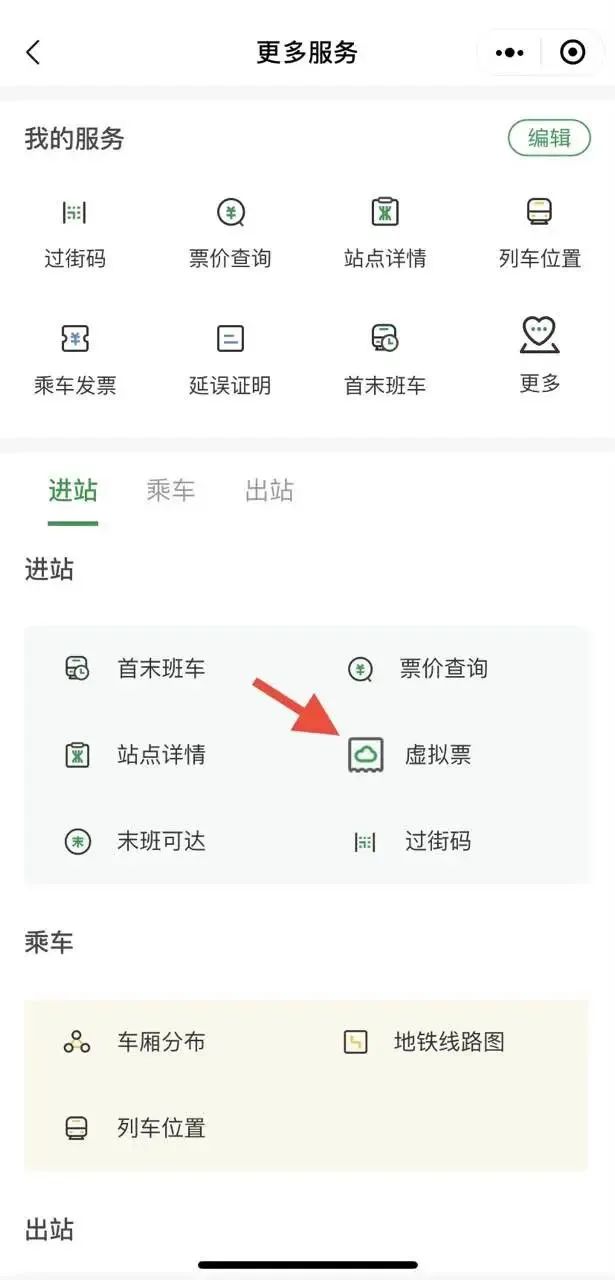View 地铁线路图
The width and height of the screenshot is (615, 1280).
pyautogui.click(x=423, y=1043)
